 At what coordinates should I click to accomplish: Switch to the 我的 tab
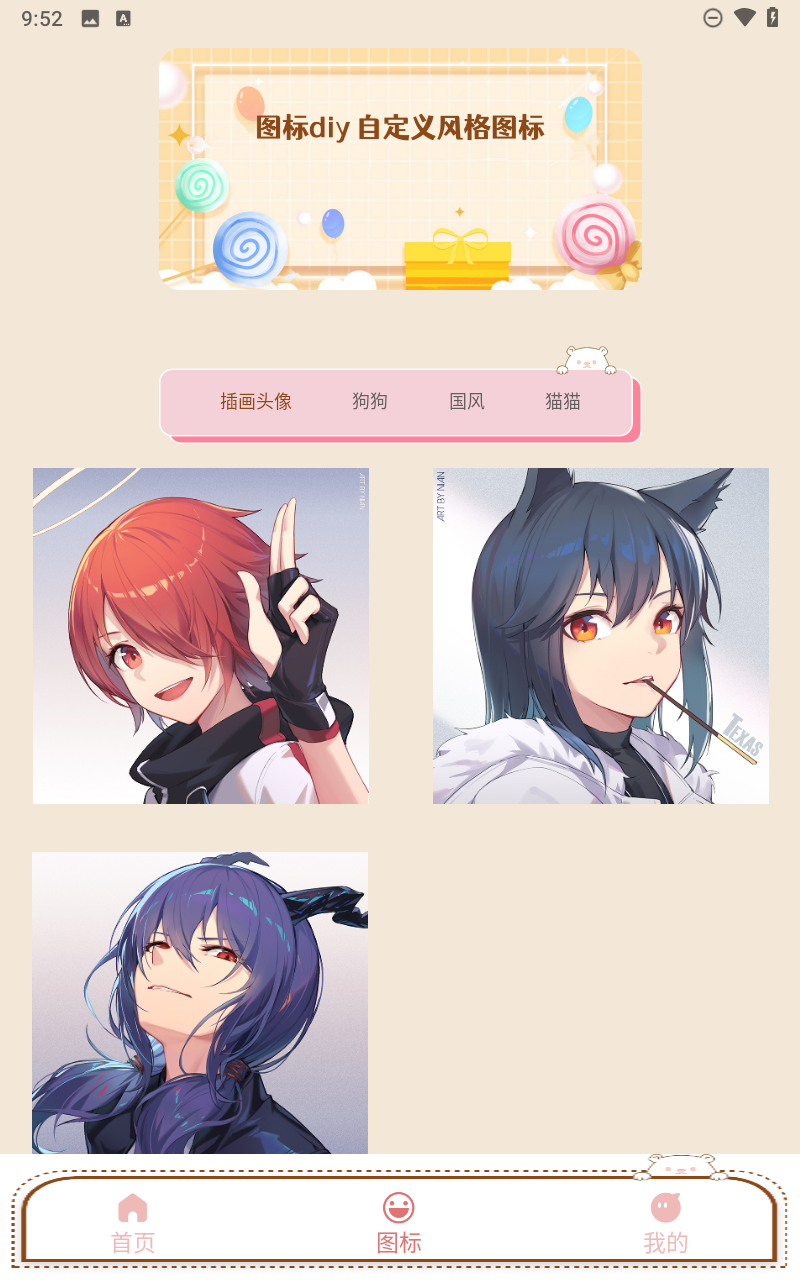(x=666, y=1223)
